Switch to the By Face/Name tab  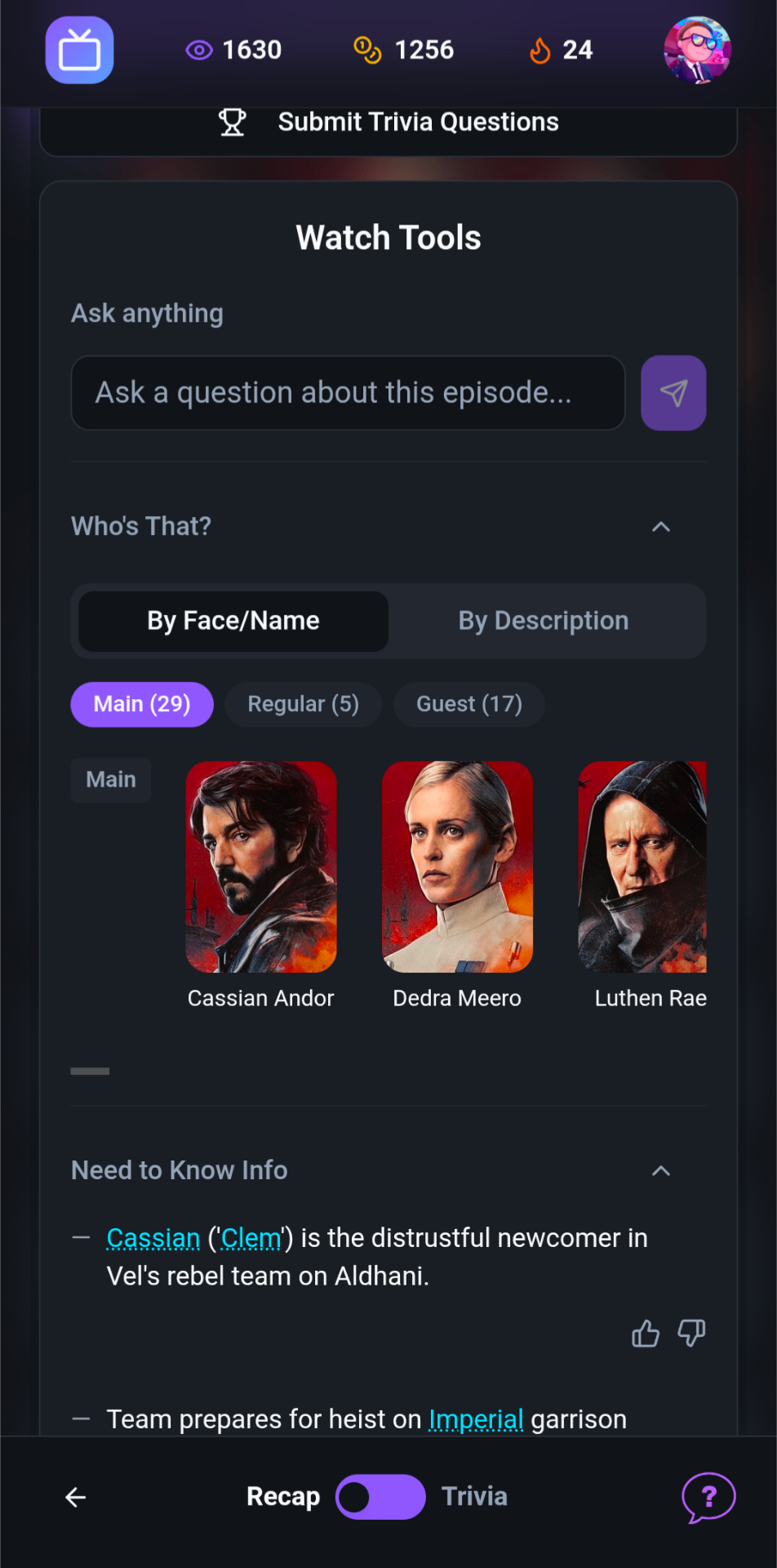click(x=233, y=621)
